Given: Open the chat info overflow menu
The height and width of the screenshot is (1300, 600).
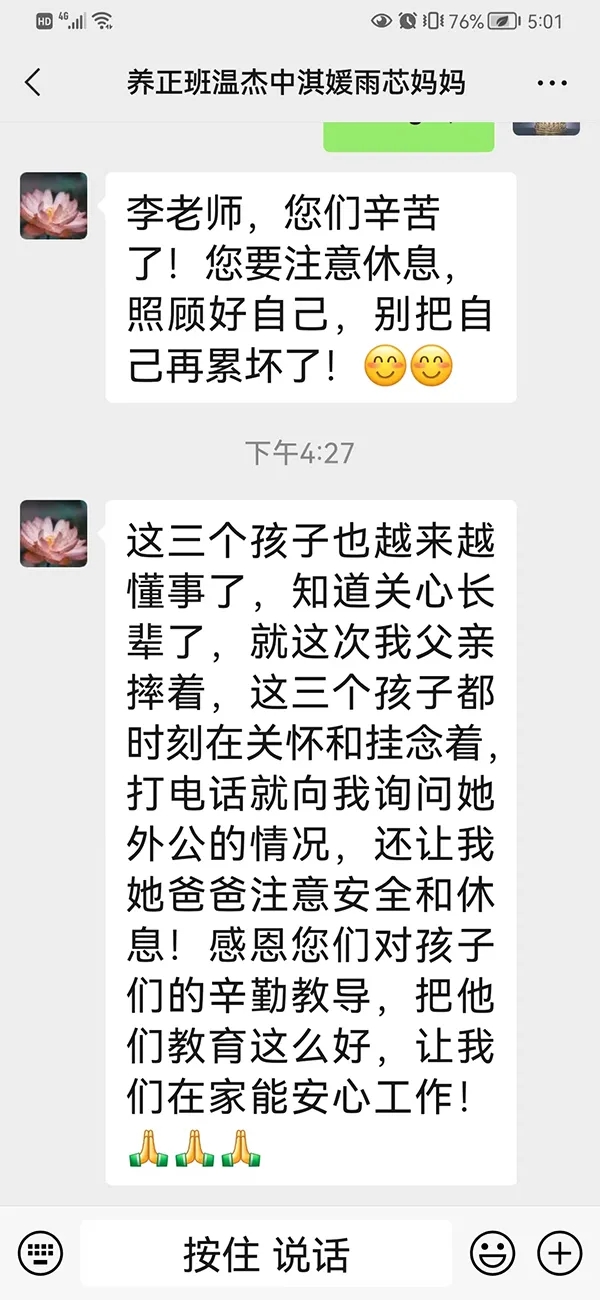Looking at the screenshot, I should tap(553, 83).
